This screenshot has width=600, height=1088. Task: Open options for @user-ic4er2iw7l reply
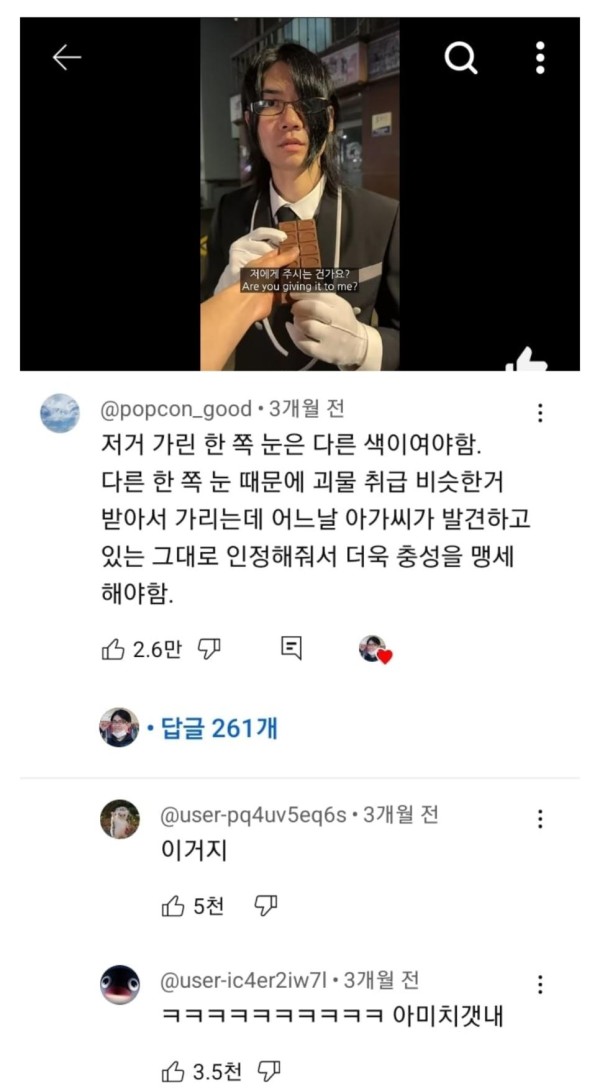[x=540, y=985]
